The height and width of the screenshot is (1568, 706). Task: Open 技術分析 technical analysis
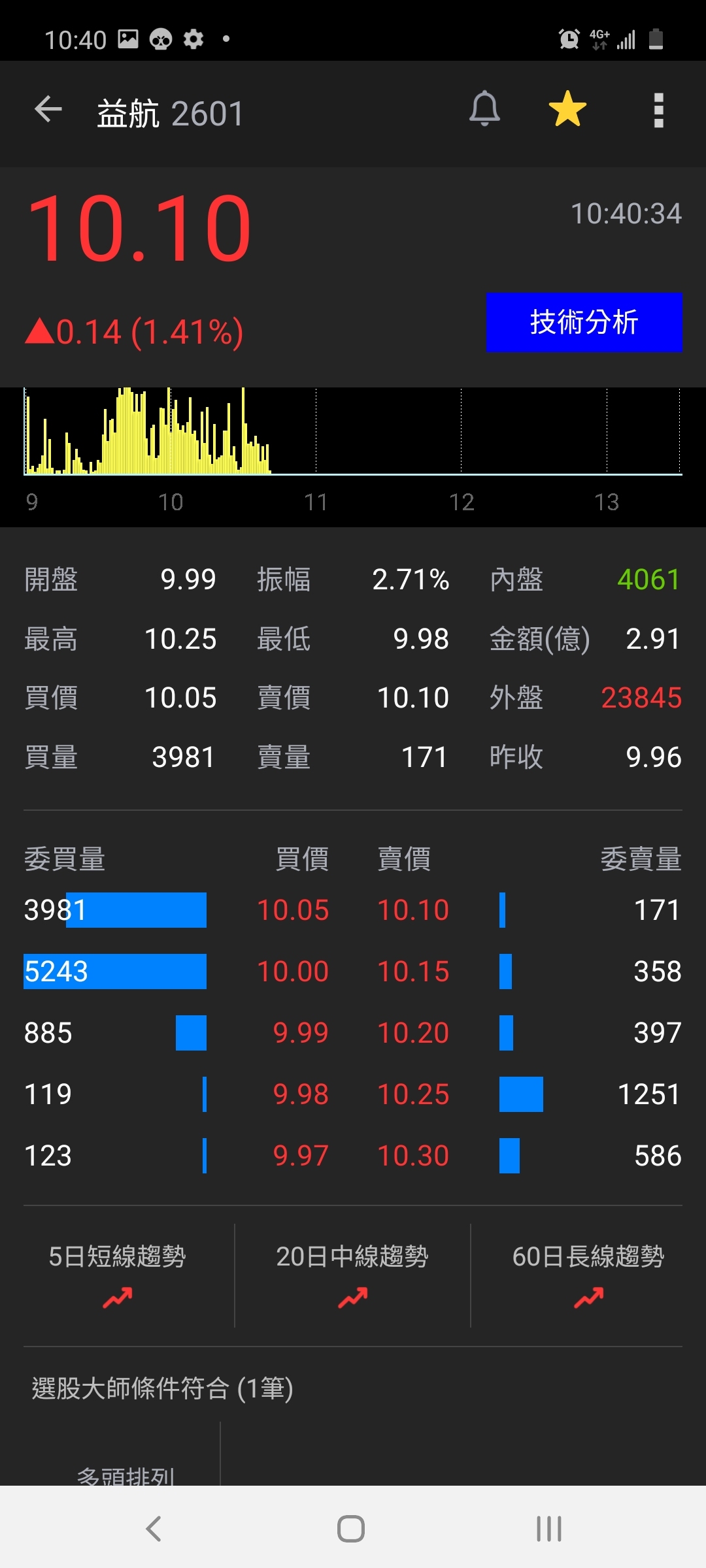pyautogui.click(x=584, y=323)
